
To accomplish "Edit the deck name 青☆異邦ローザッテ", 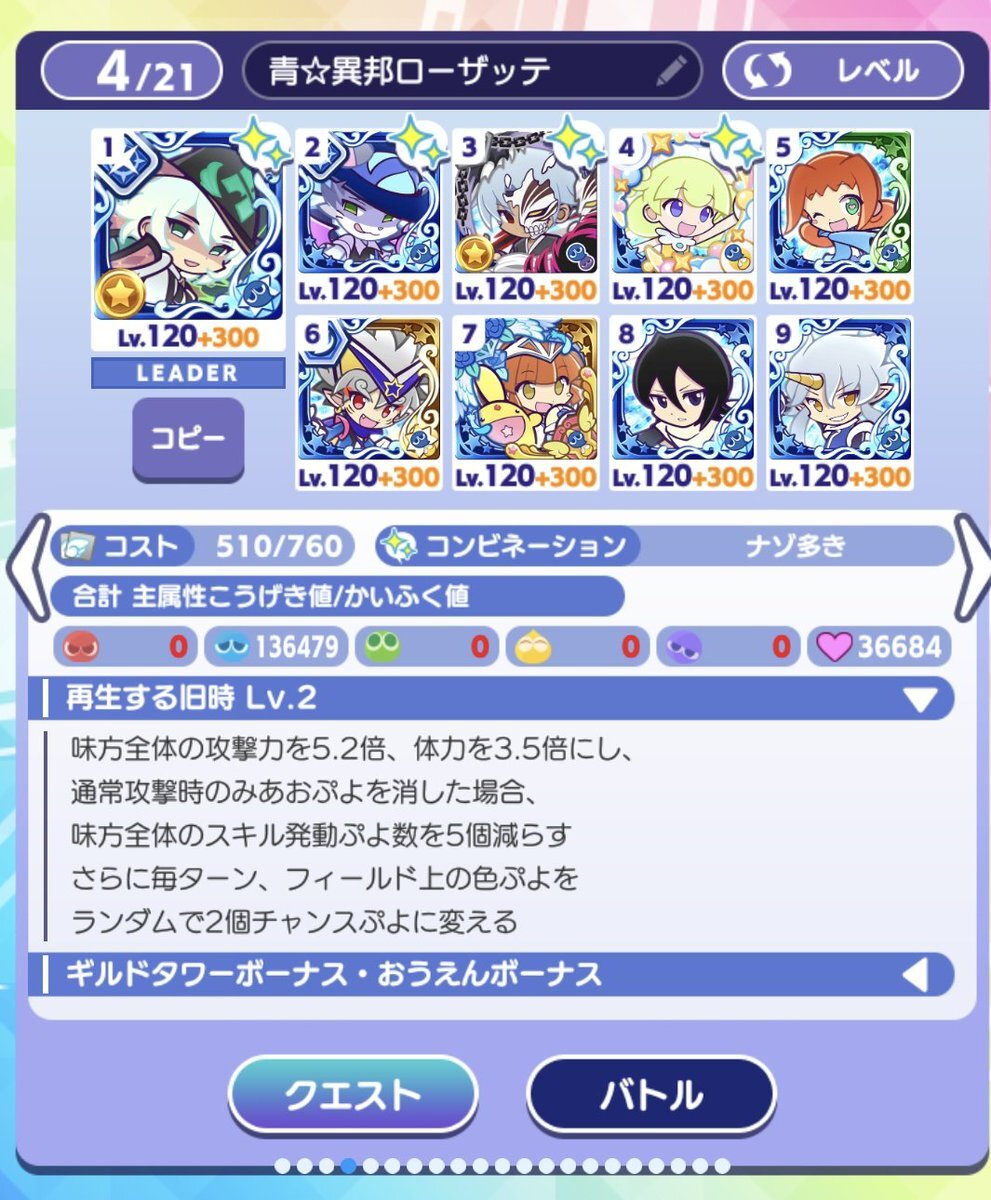I will coord(674,71).
